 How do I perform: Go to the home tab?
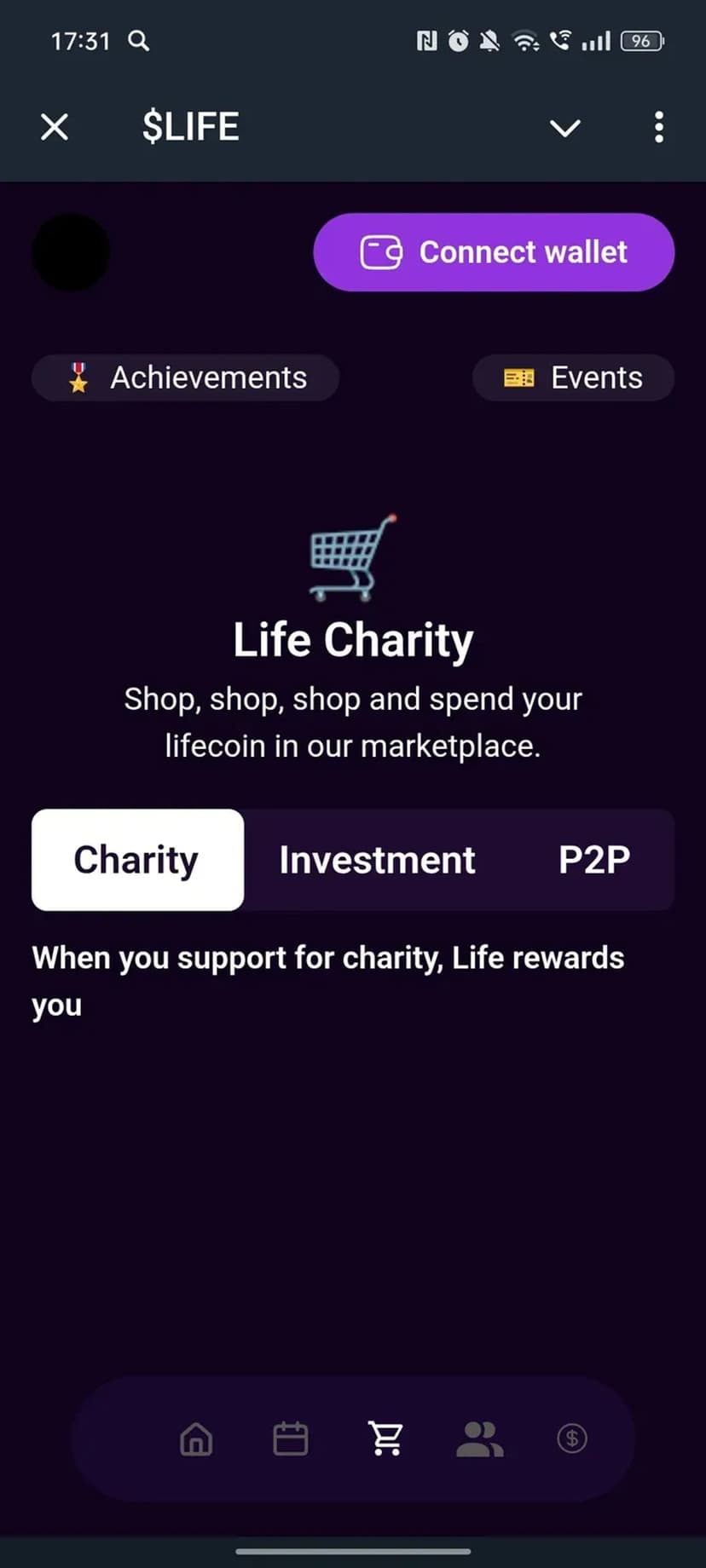click(x=196, y=1439)
